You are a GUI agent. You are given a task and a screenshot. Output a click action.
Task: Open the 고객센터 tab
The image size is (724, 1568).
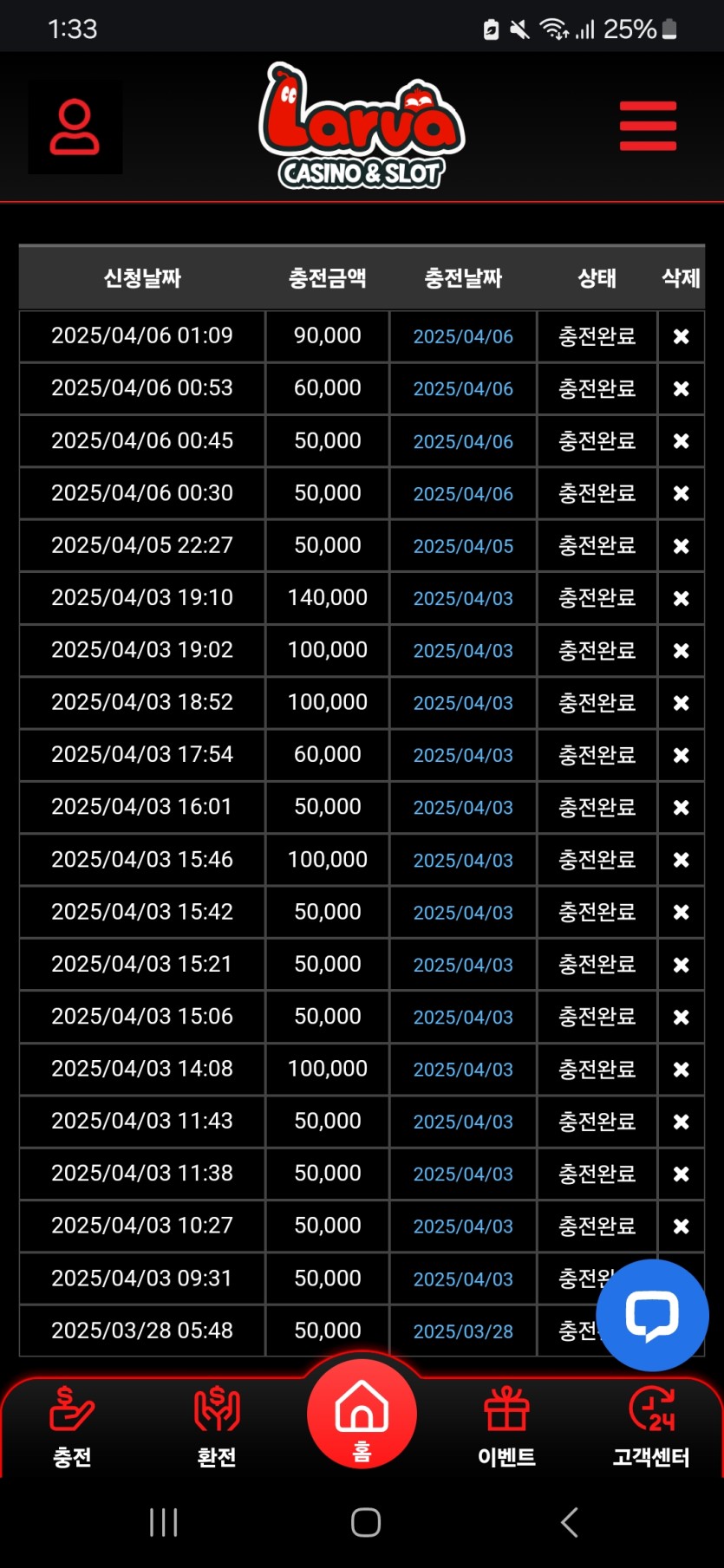pyautogui.click(x=650, y=1427)
